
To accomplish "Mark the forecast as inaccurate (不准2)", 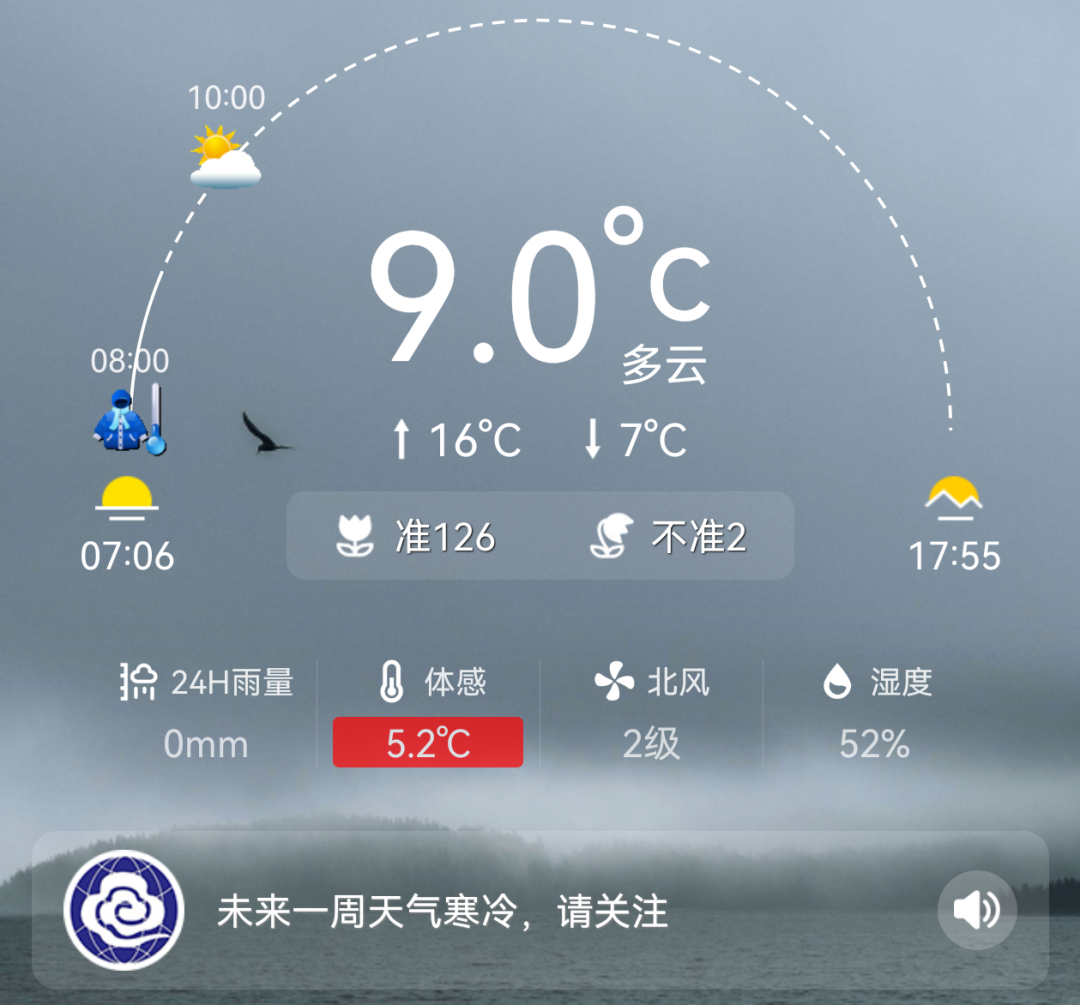I will (668, 537).
